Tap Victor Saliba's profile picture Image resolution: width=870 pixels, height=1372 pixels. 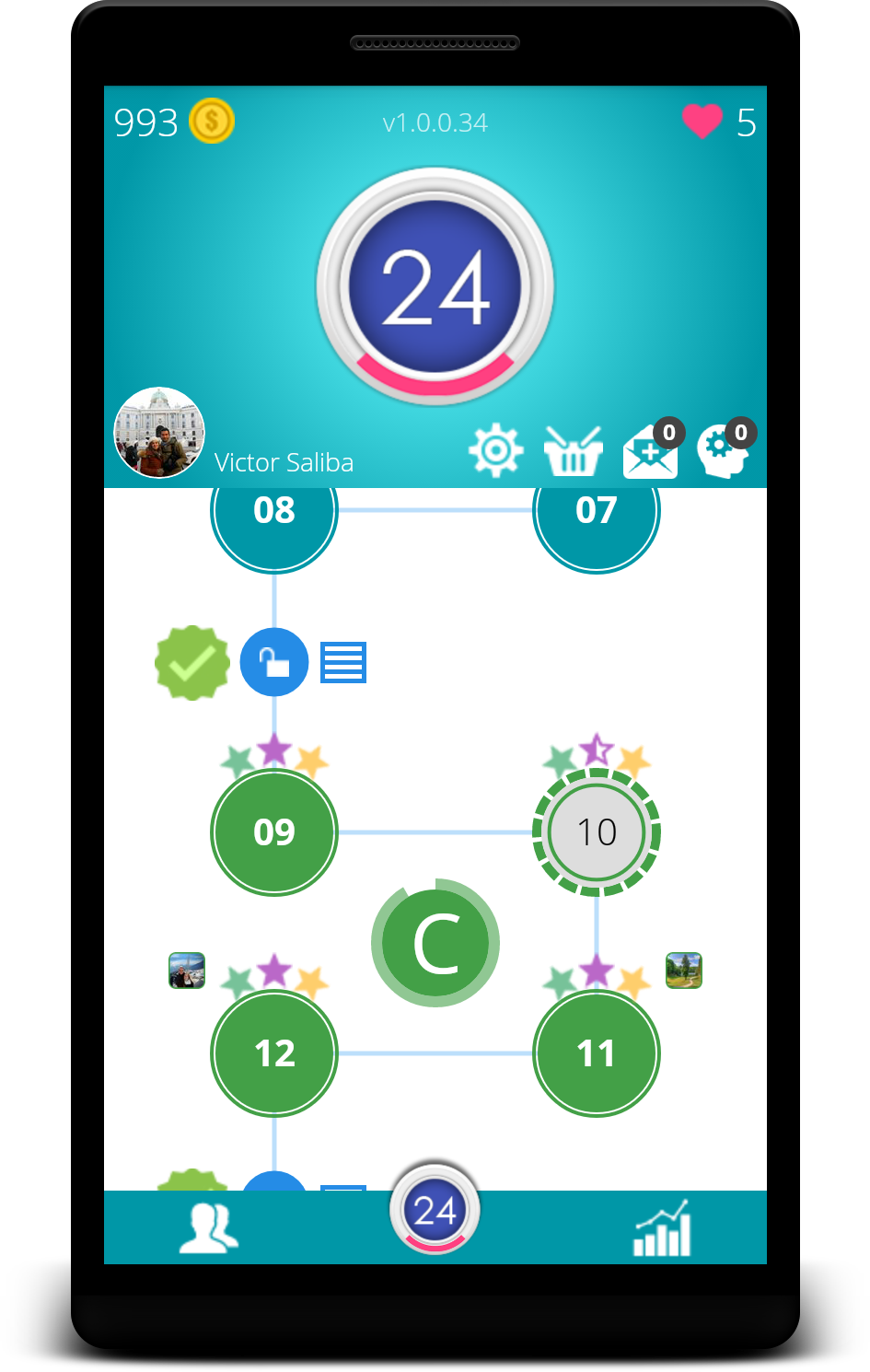pos(159,433)
